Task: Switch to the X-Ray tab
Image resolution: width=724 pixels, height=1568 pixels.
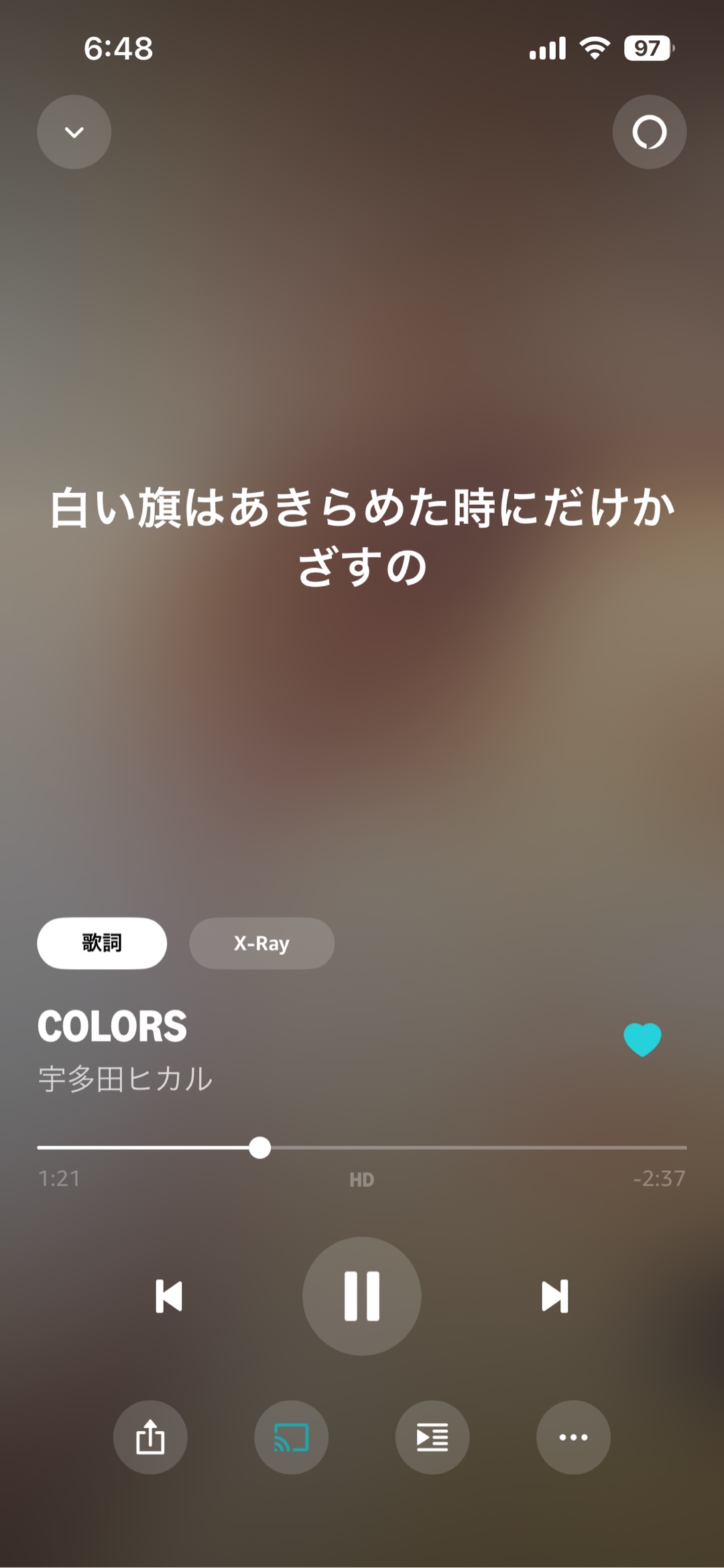Action: point(261,943)
